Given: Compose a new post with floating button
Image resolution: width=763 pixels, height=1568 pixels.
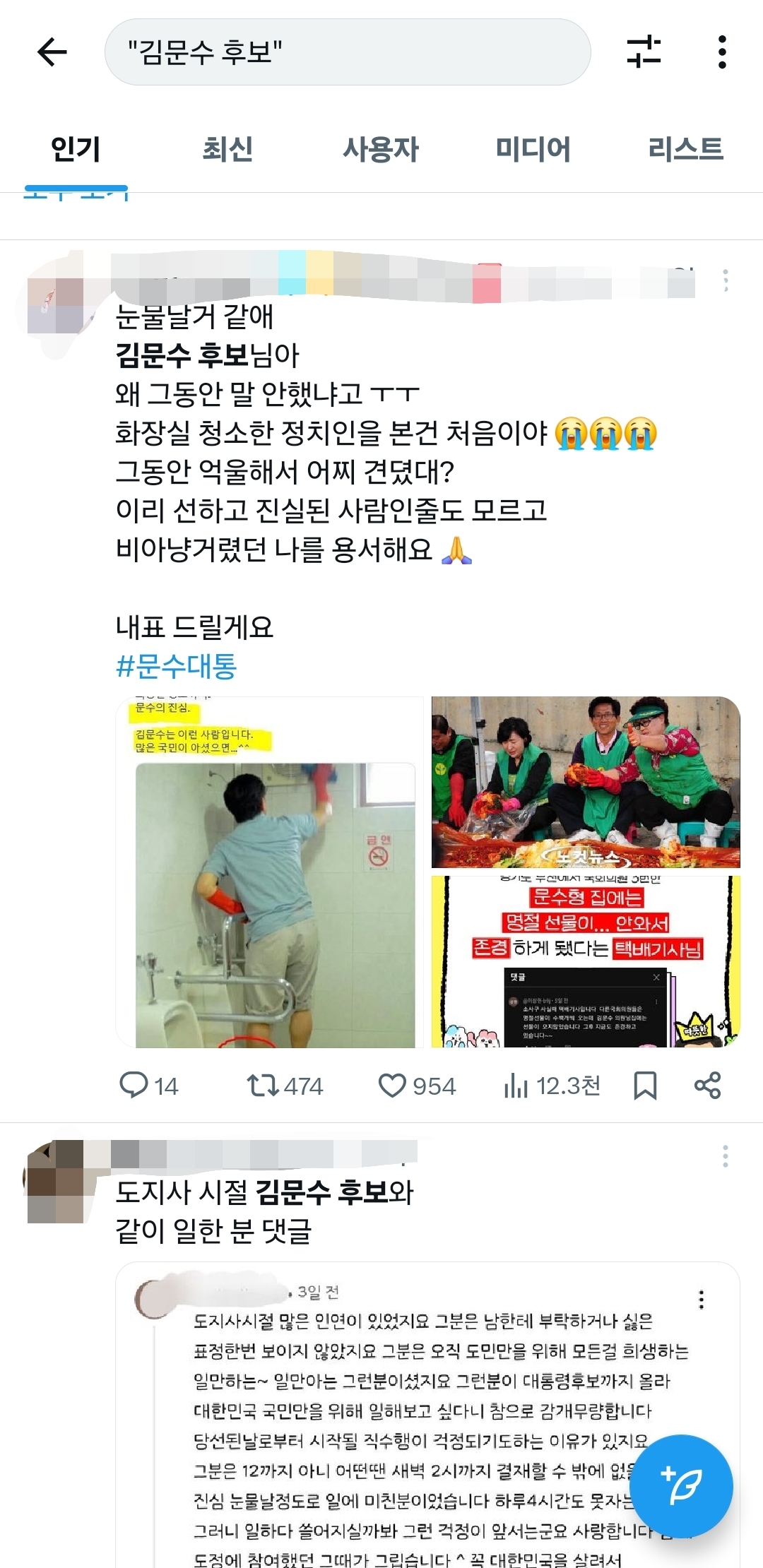Looking at the screenshot, I should coord(681,1486).
